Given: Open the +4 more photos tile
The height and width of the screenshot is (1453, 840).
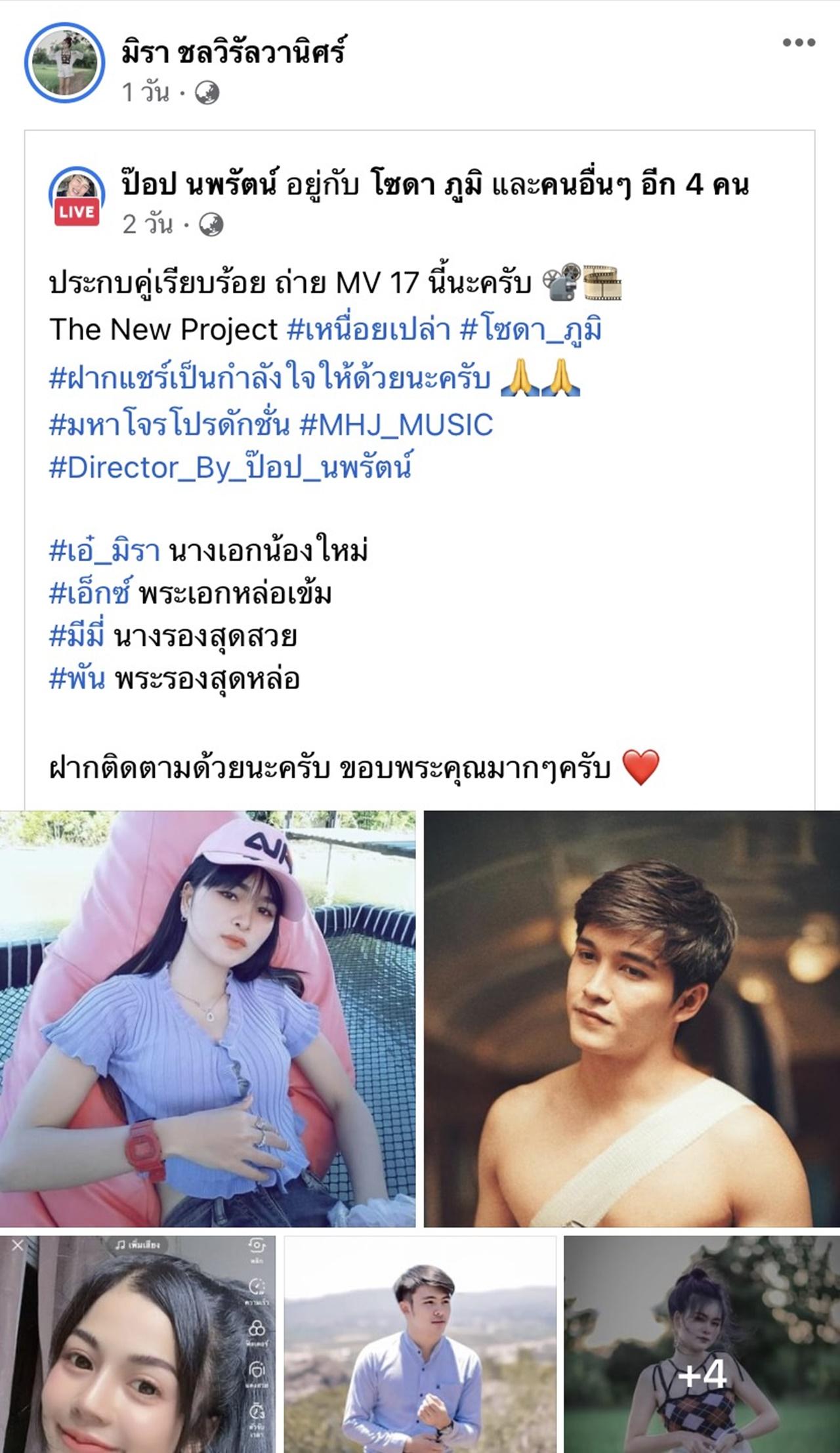Looking at the screenshot, I should 702,1344.
